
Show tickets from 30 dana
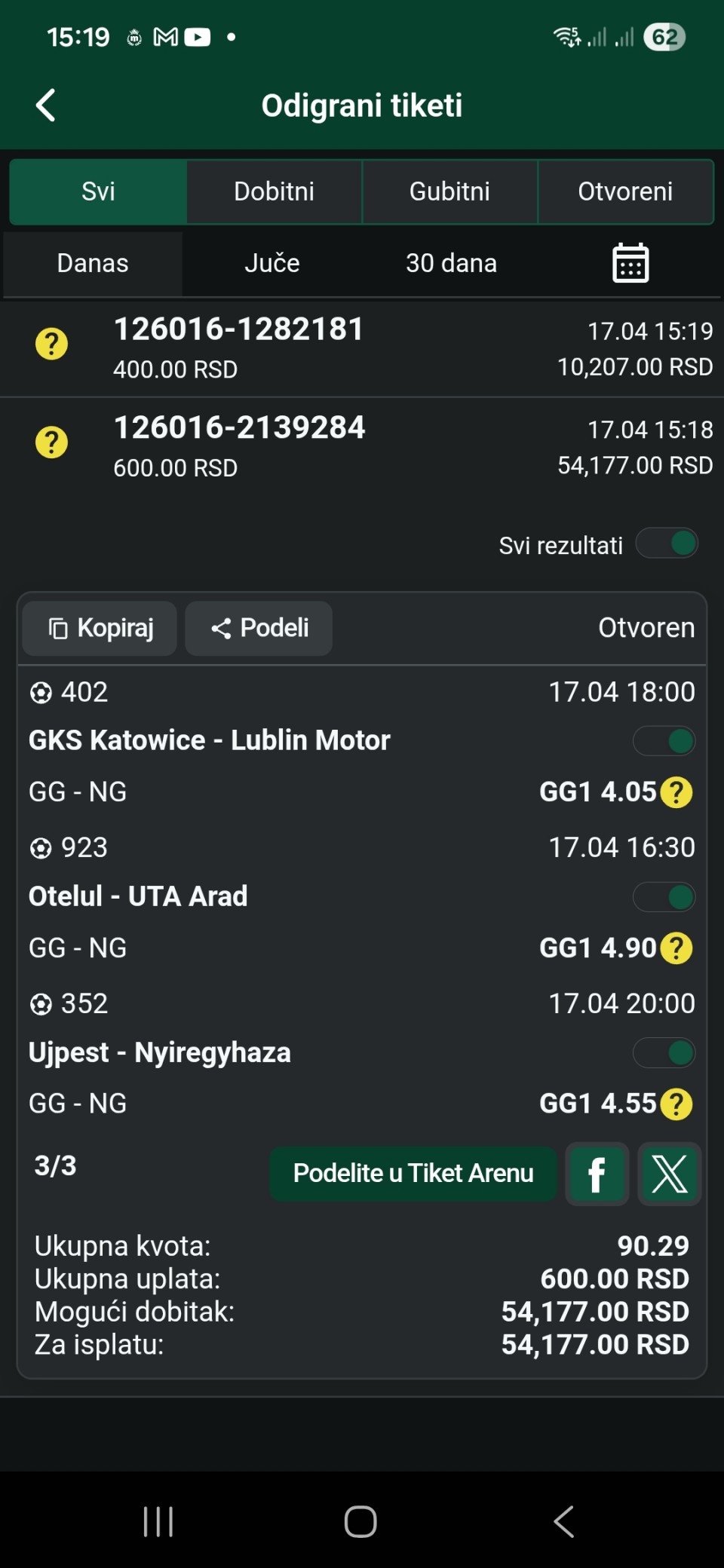(x=451, y=263)
